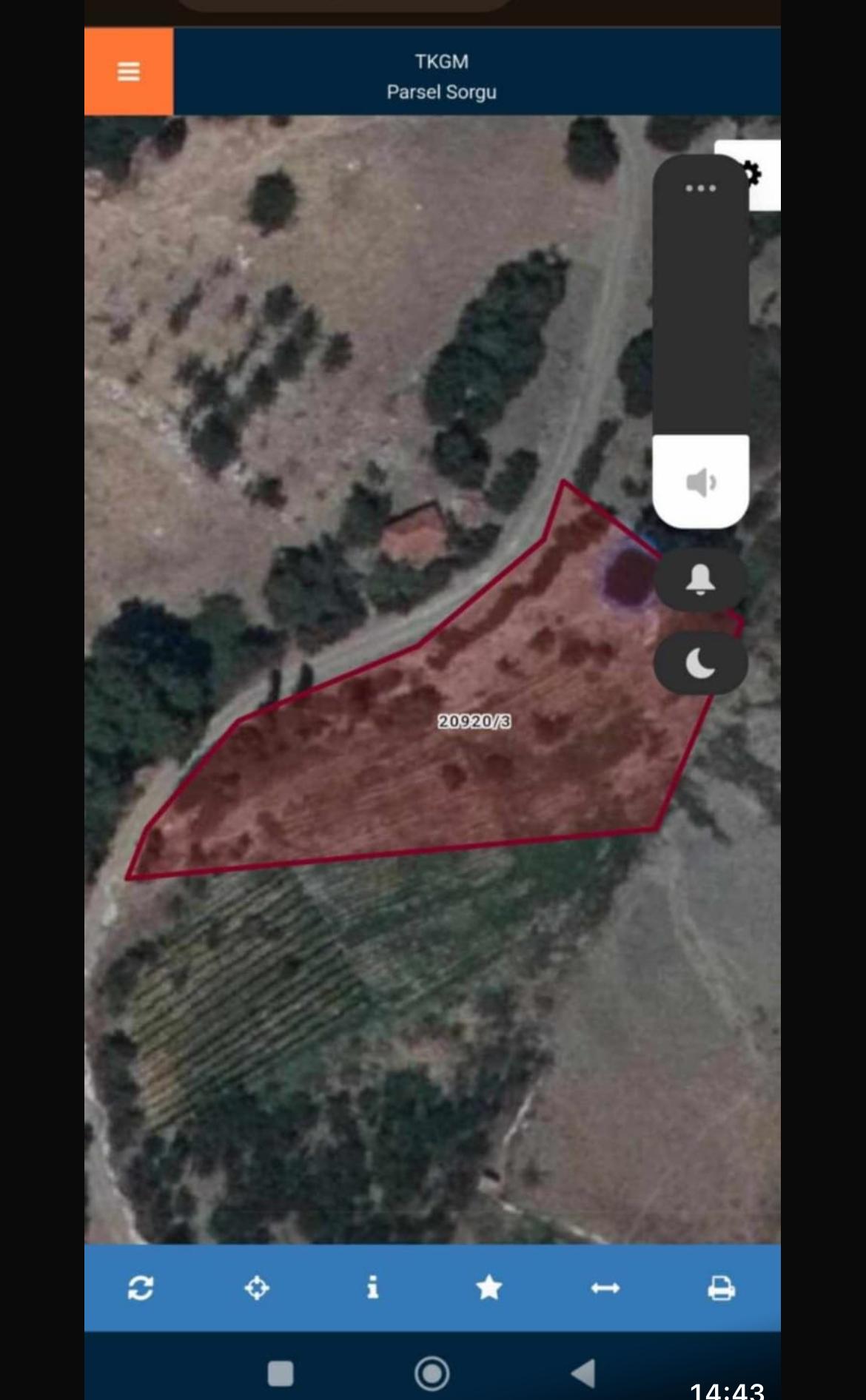Open the orange hamburger navigation menu
The width and height of the screenshot is (866, 1400).
(x=127, y=72)
